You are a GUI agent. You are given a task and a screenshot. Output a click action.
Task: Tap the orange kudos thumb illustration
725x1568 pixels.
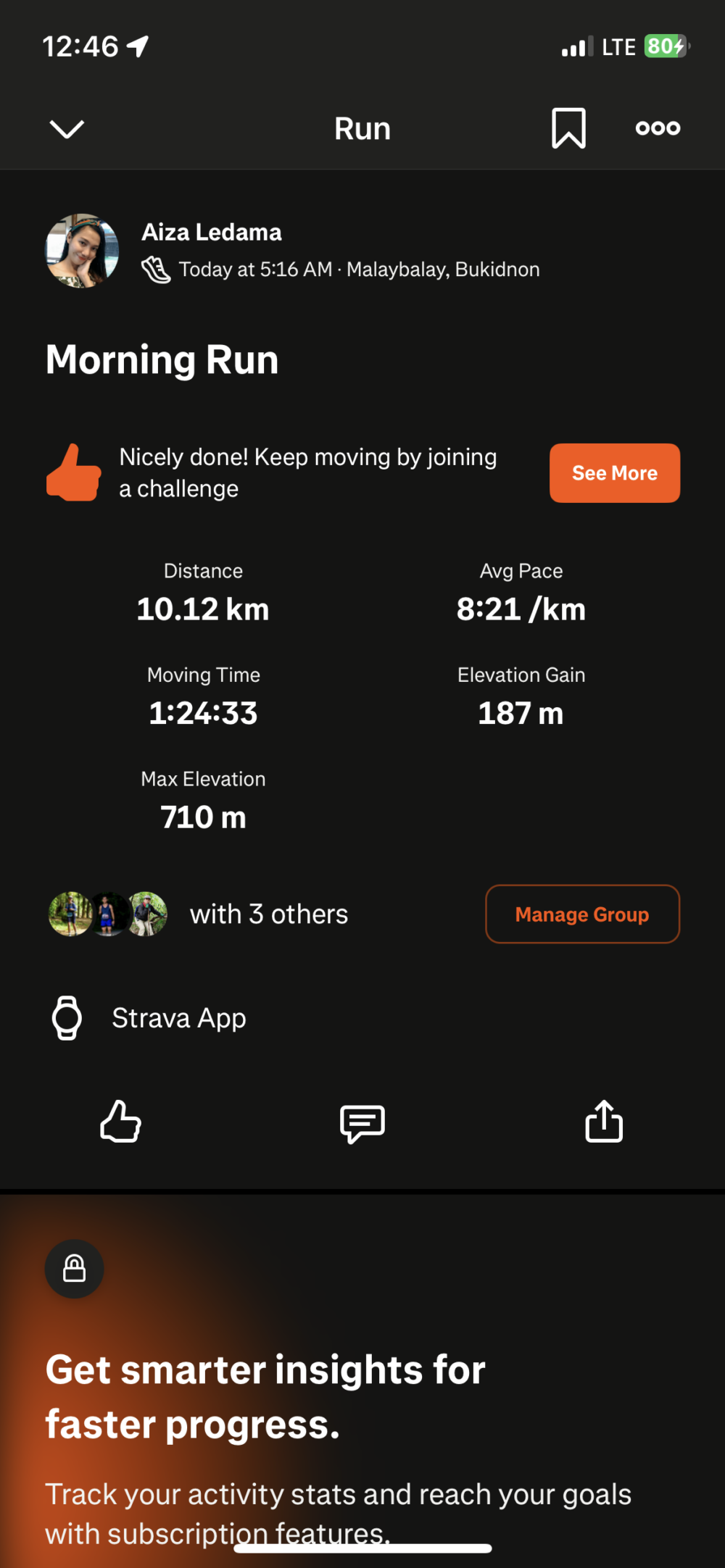tap(72, 472)
